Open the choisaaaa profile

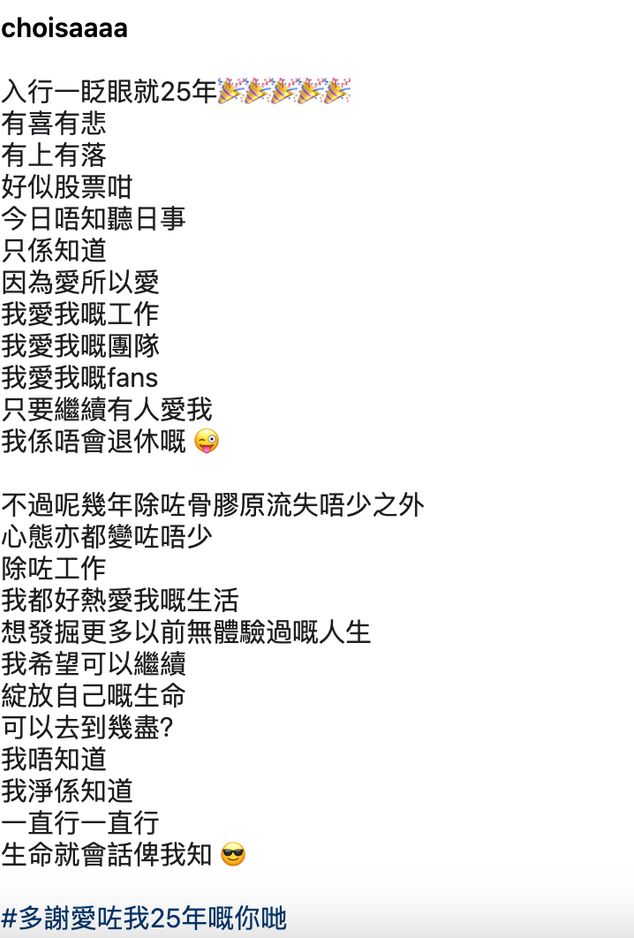pyautogui.click(x=64, y=29)
